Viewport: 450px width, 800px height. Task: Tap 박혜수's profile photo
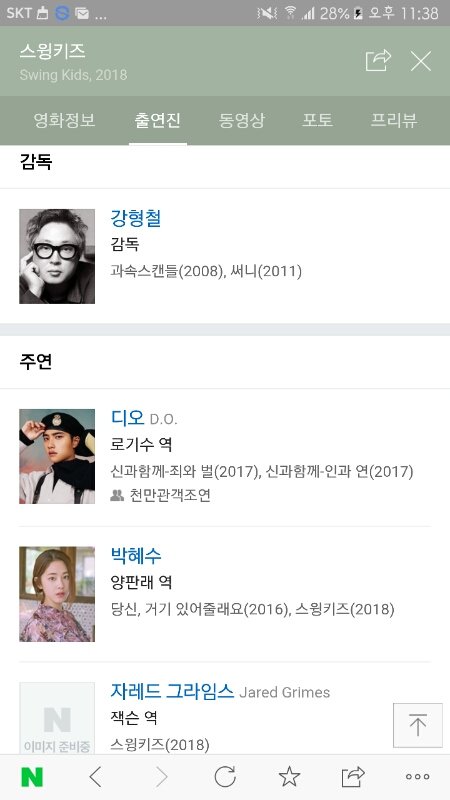pyautogui.click(x=57, y=594)
